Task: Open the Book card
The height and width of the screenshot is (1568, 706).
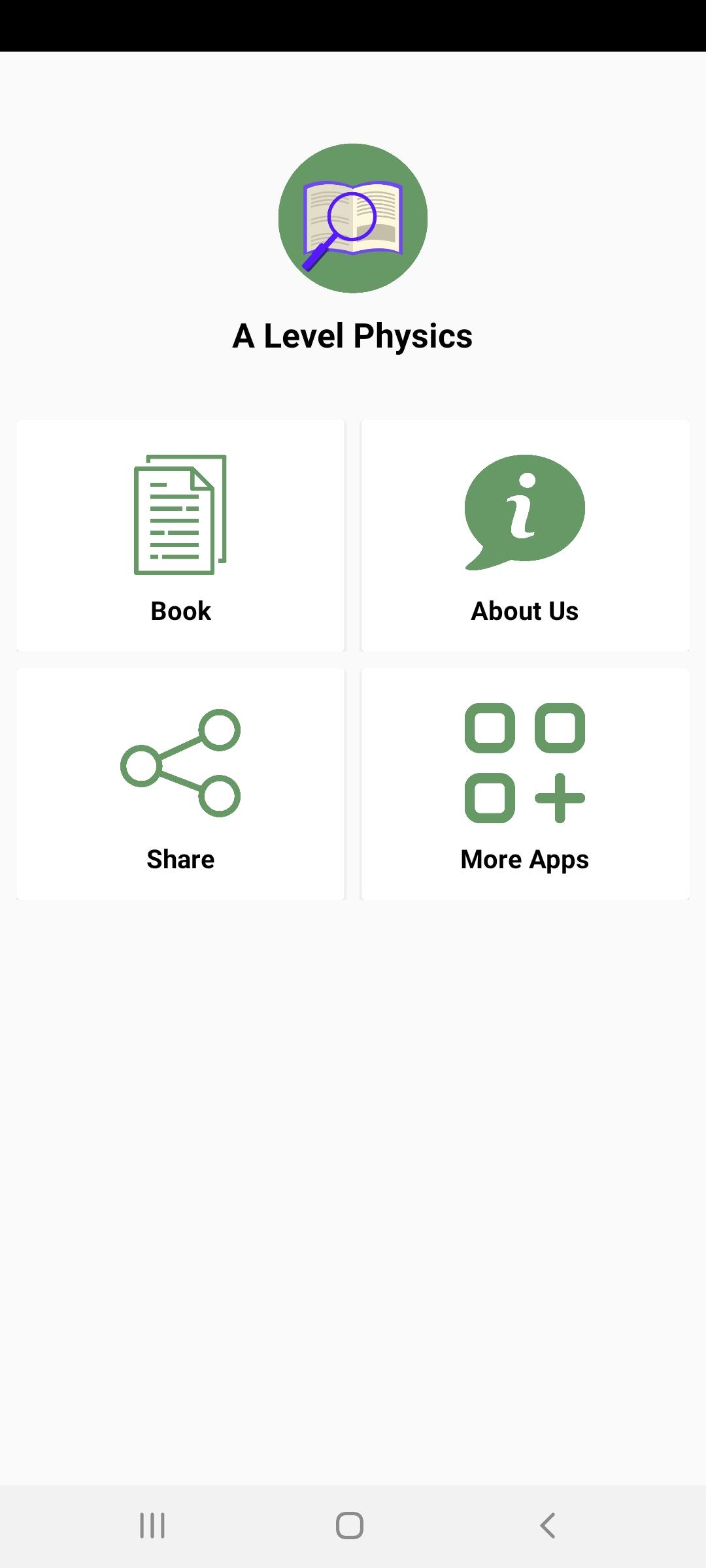Action: tap(180, 536)
